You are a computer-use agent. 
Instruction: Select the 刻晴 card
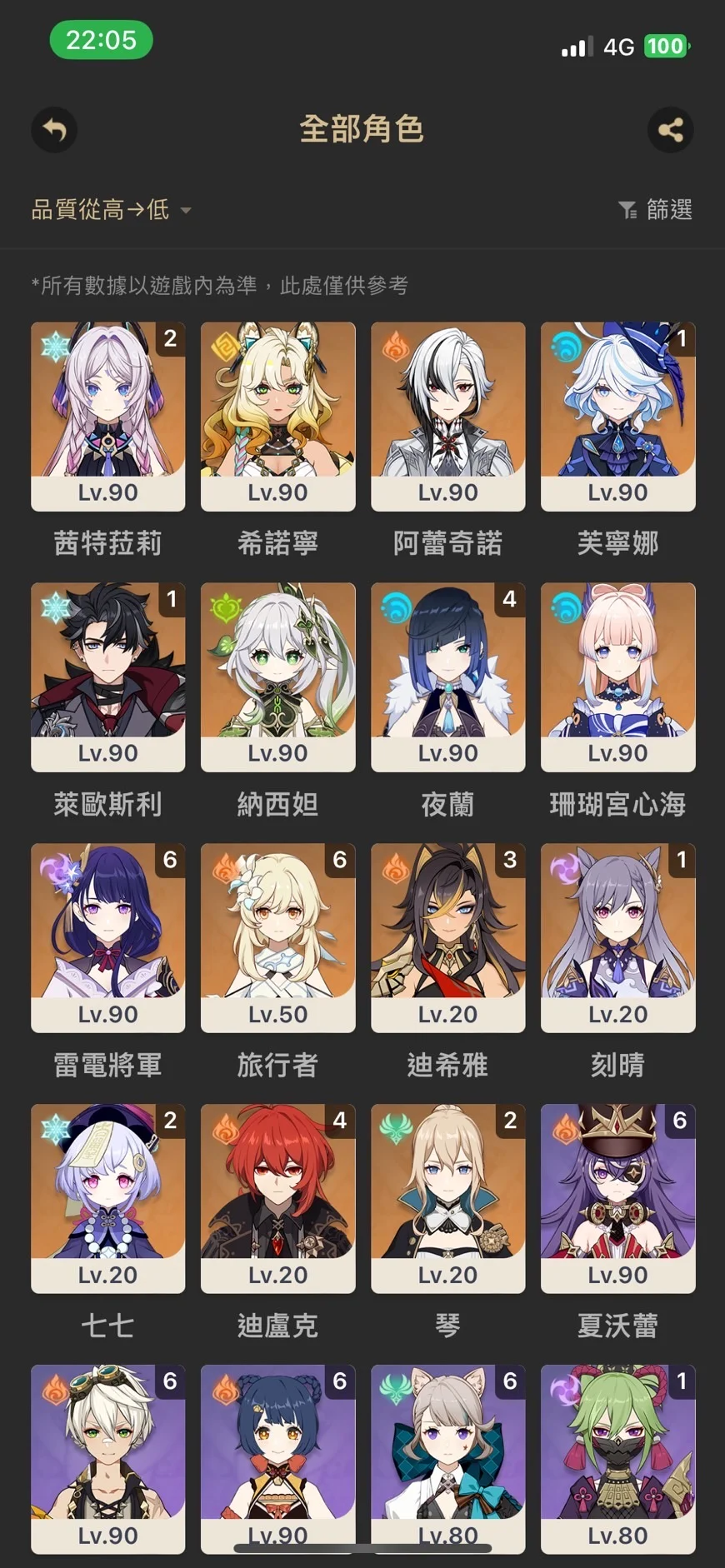[617, 937]
